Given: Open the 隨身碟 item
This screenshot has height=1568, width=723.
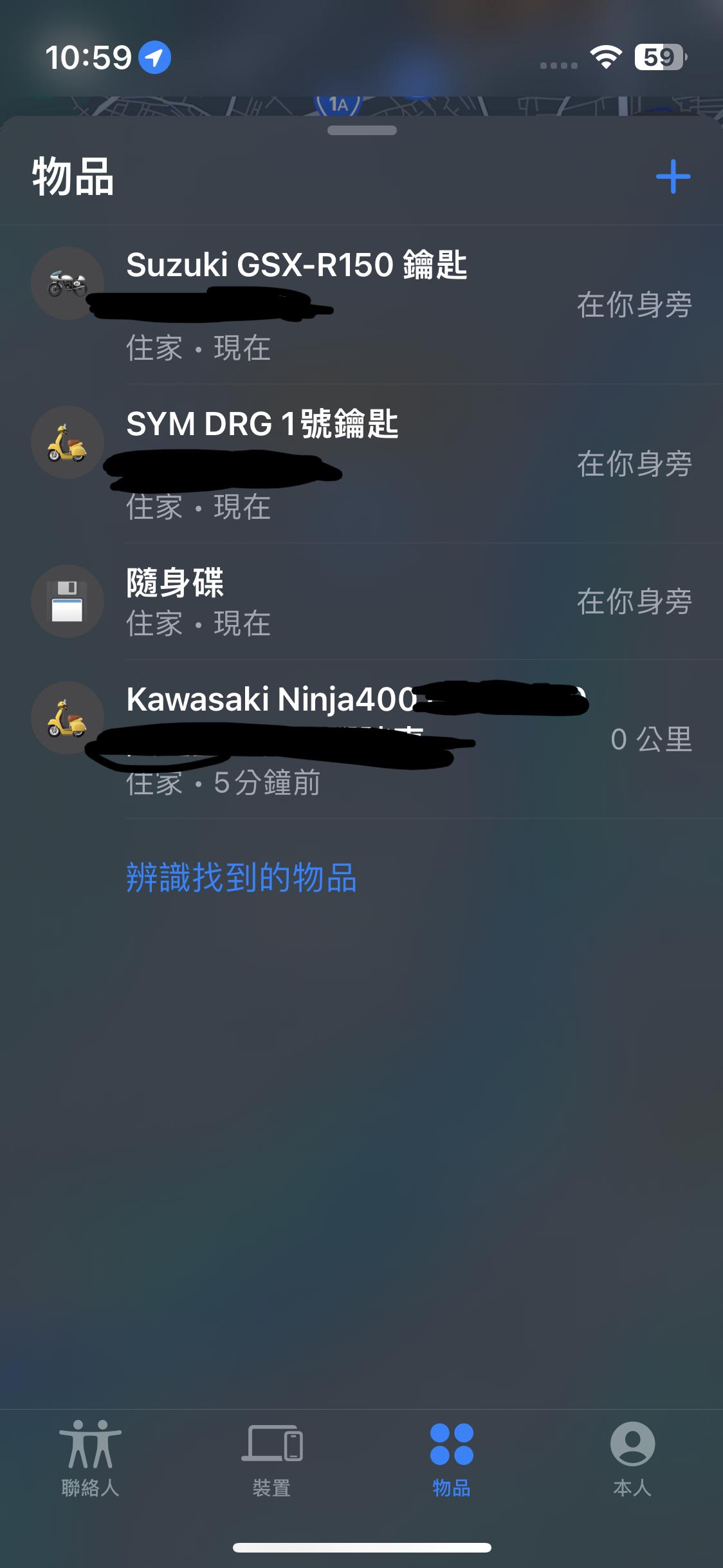Looking at the screenshot, I should (360, 601).
